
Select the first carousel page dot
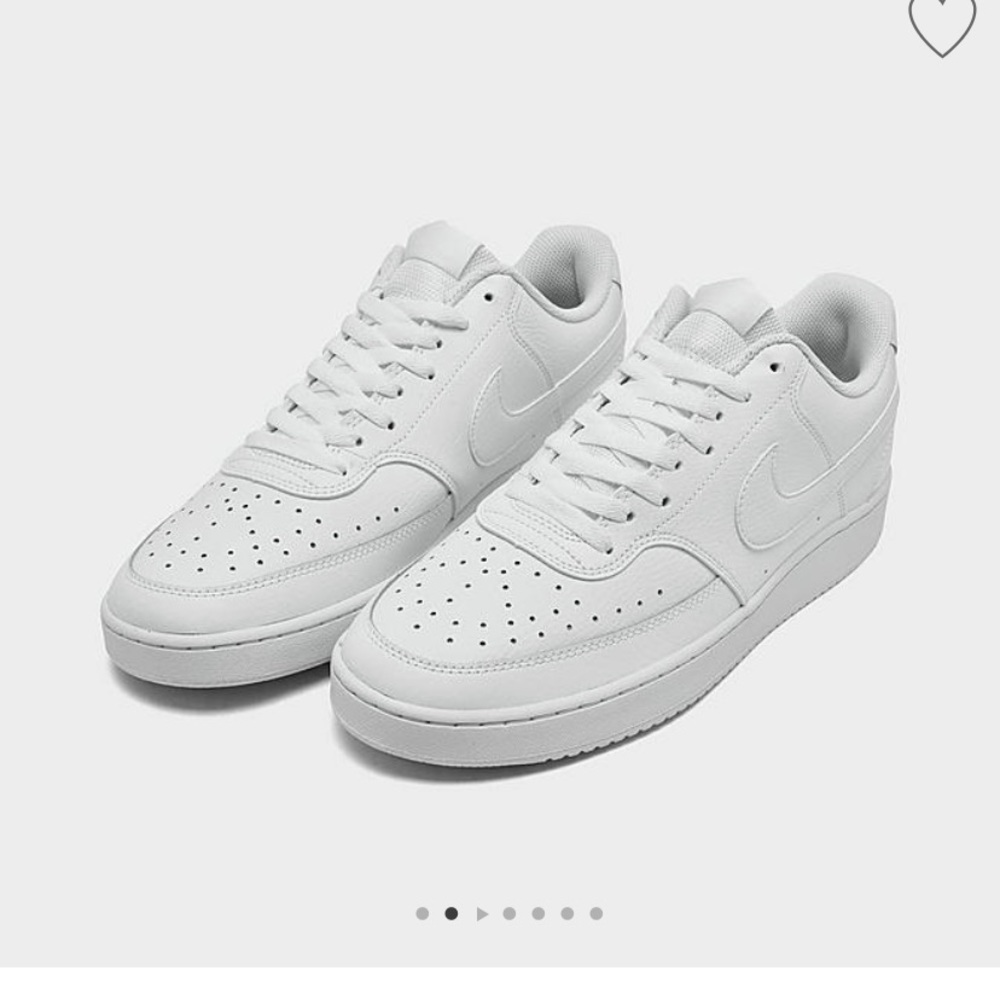point(422,913)
